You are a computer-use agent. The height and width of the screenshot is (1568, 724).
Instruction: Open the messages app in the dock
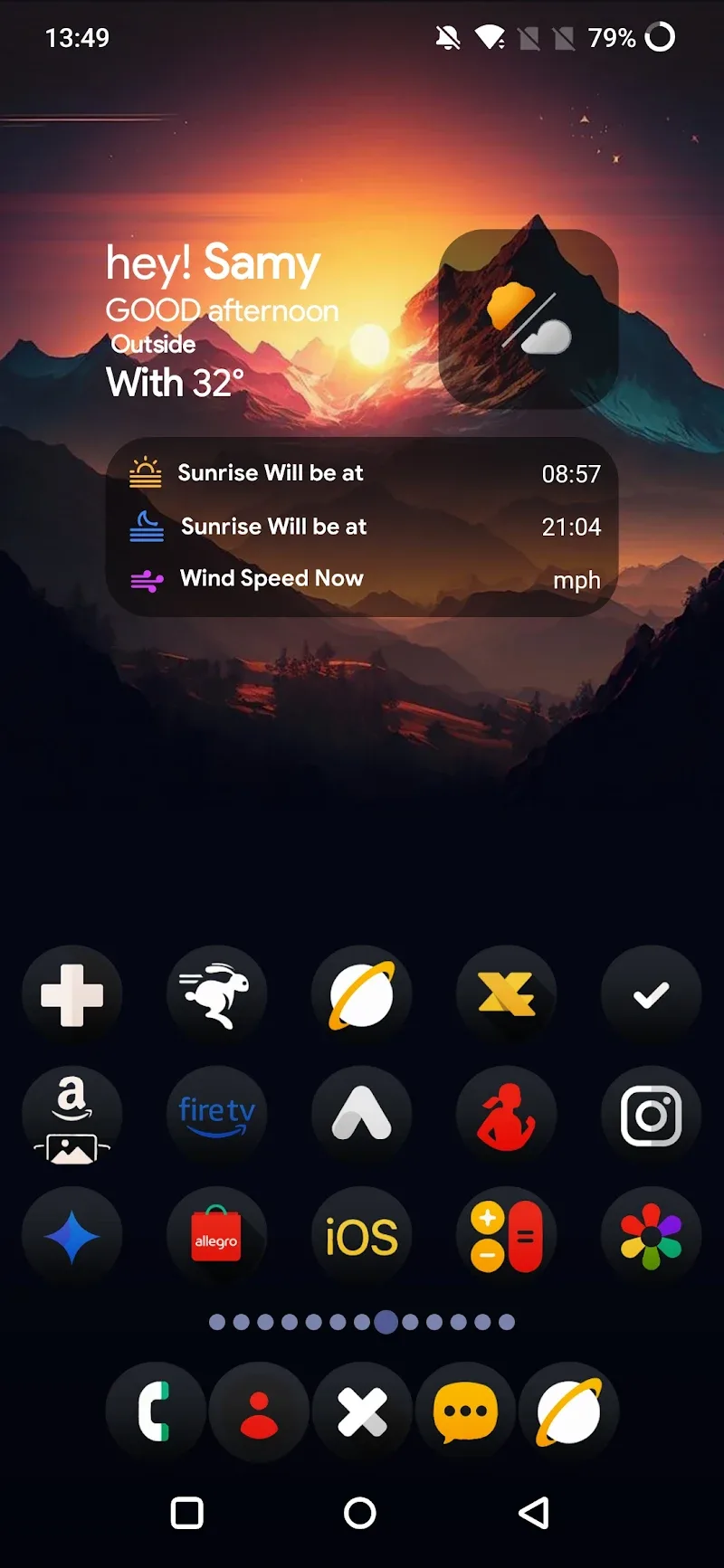pyautogui.click(x=465, y=1411)
